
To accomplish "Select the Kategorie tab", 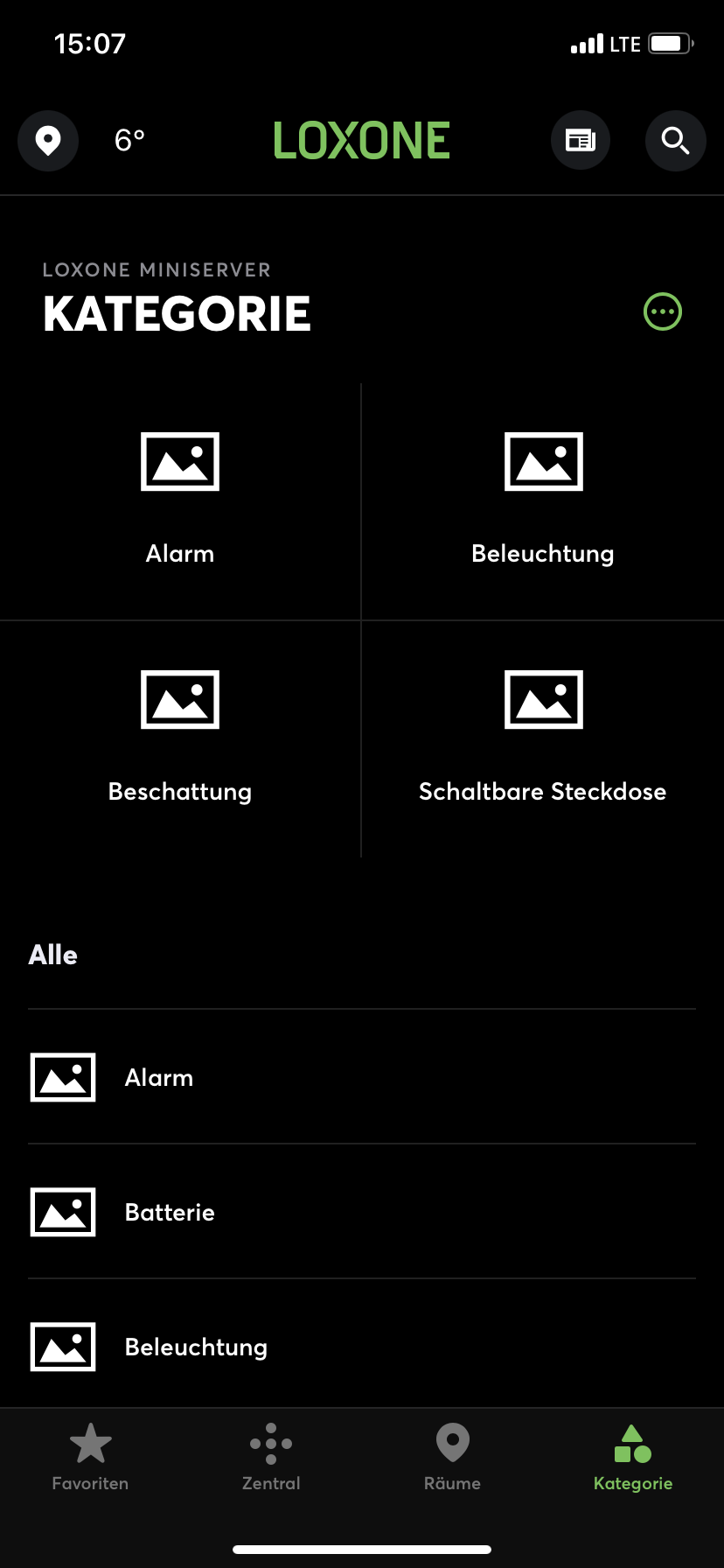I will pos(633,1458).
